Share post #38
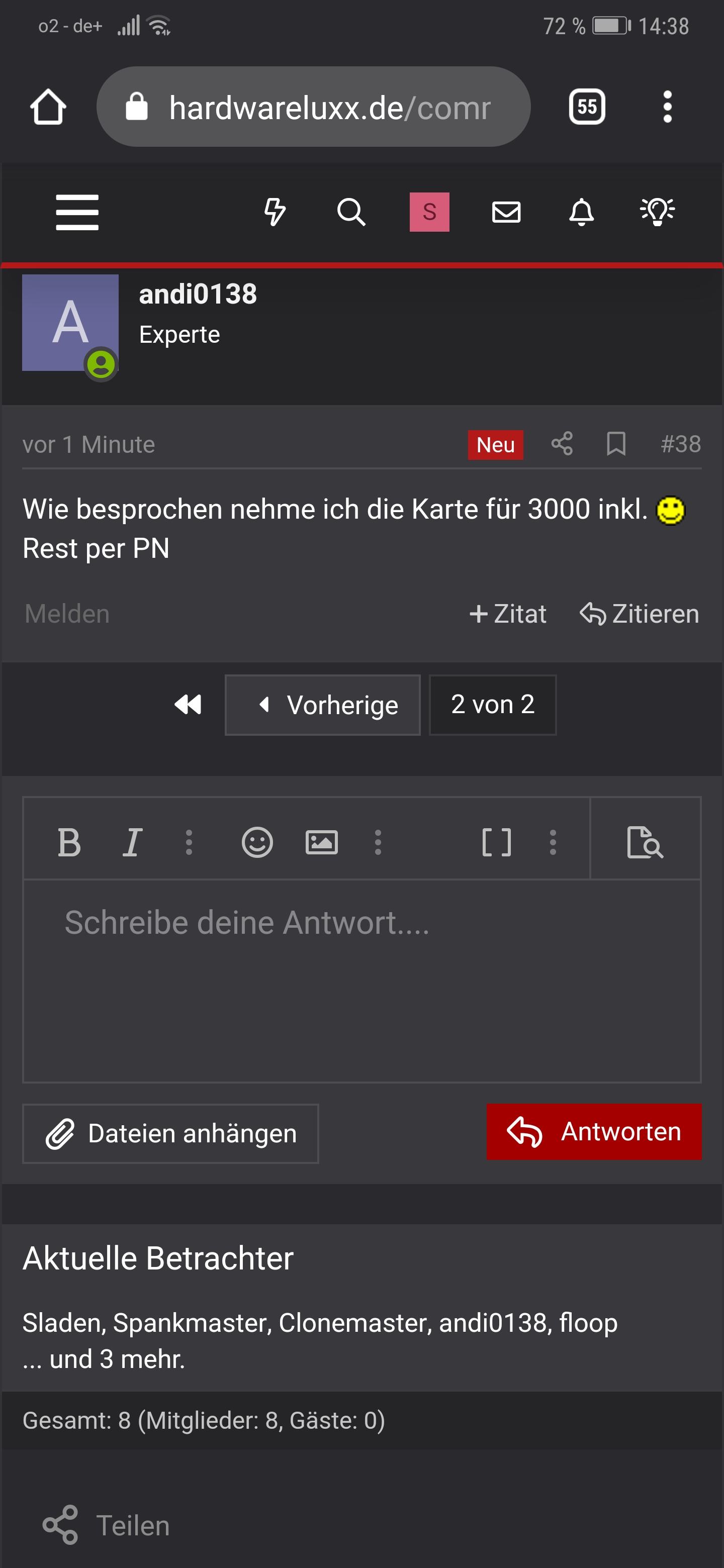The height and width of the screenshot is (1568, 724). click(x=562, y=444)
